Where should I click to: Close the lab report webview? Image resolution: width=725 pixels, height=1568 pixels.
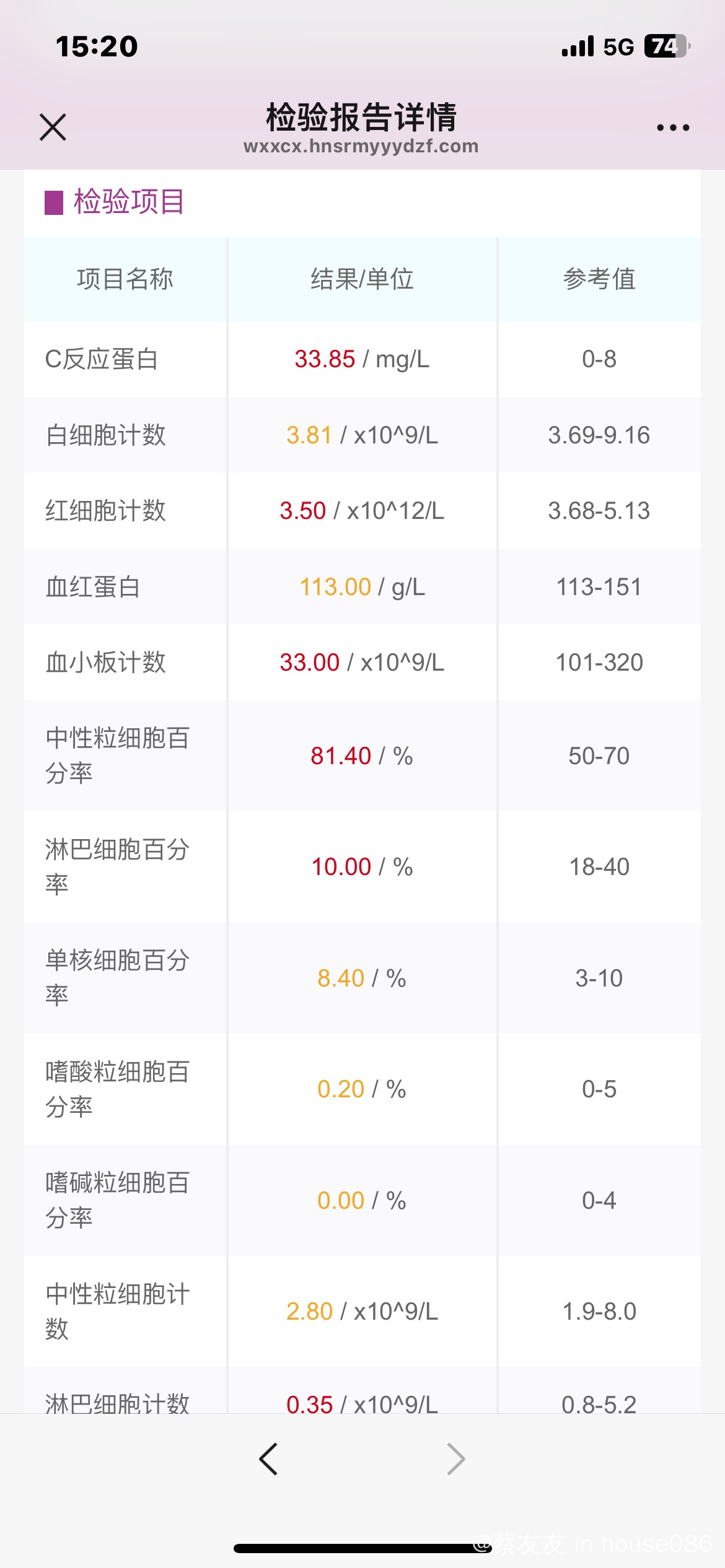click(53, 127)
